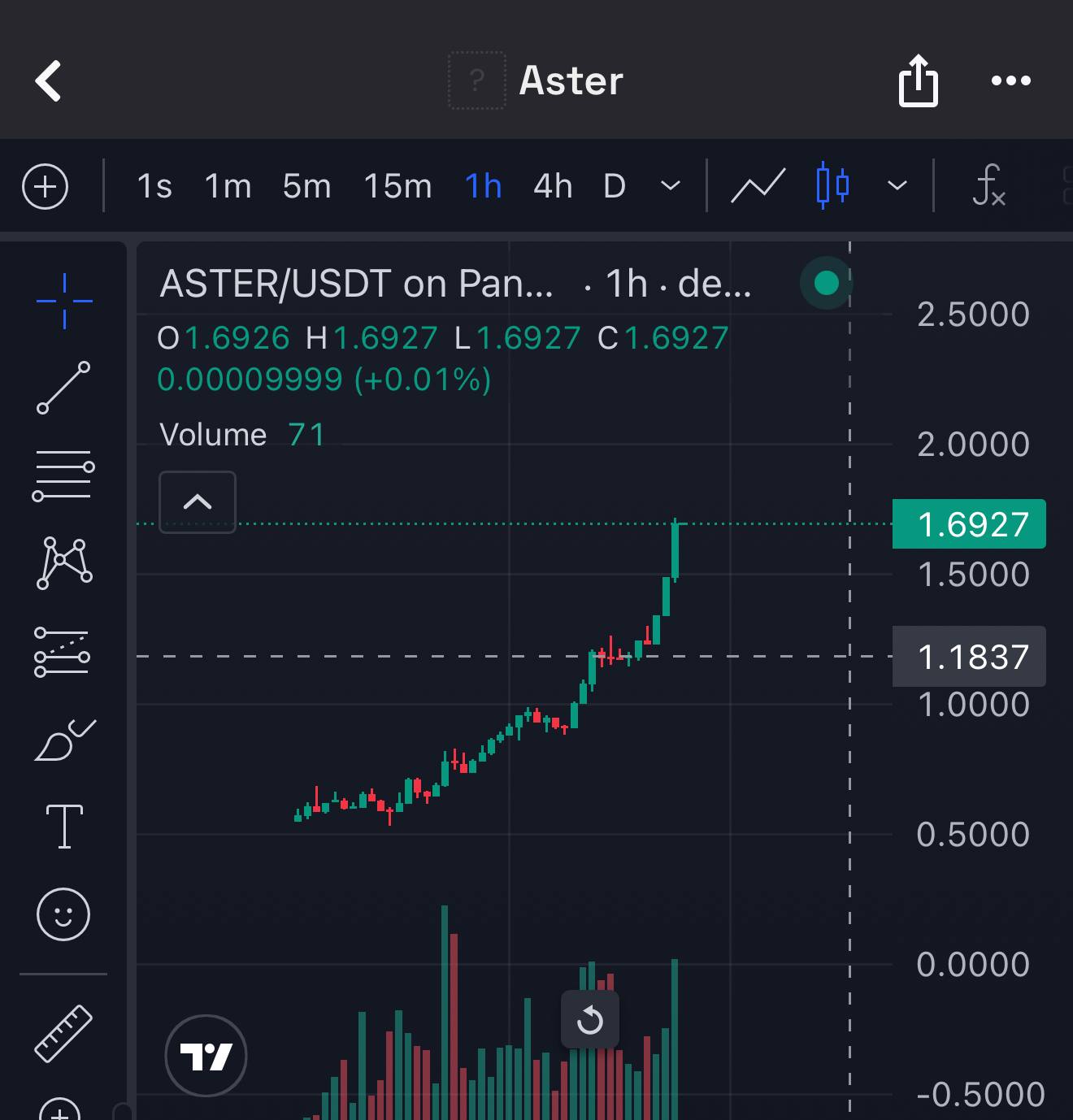
Task: Share the Aster chart
Action: (918, 81)
